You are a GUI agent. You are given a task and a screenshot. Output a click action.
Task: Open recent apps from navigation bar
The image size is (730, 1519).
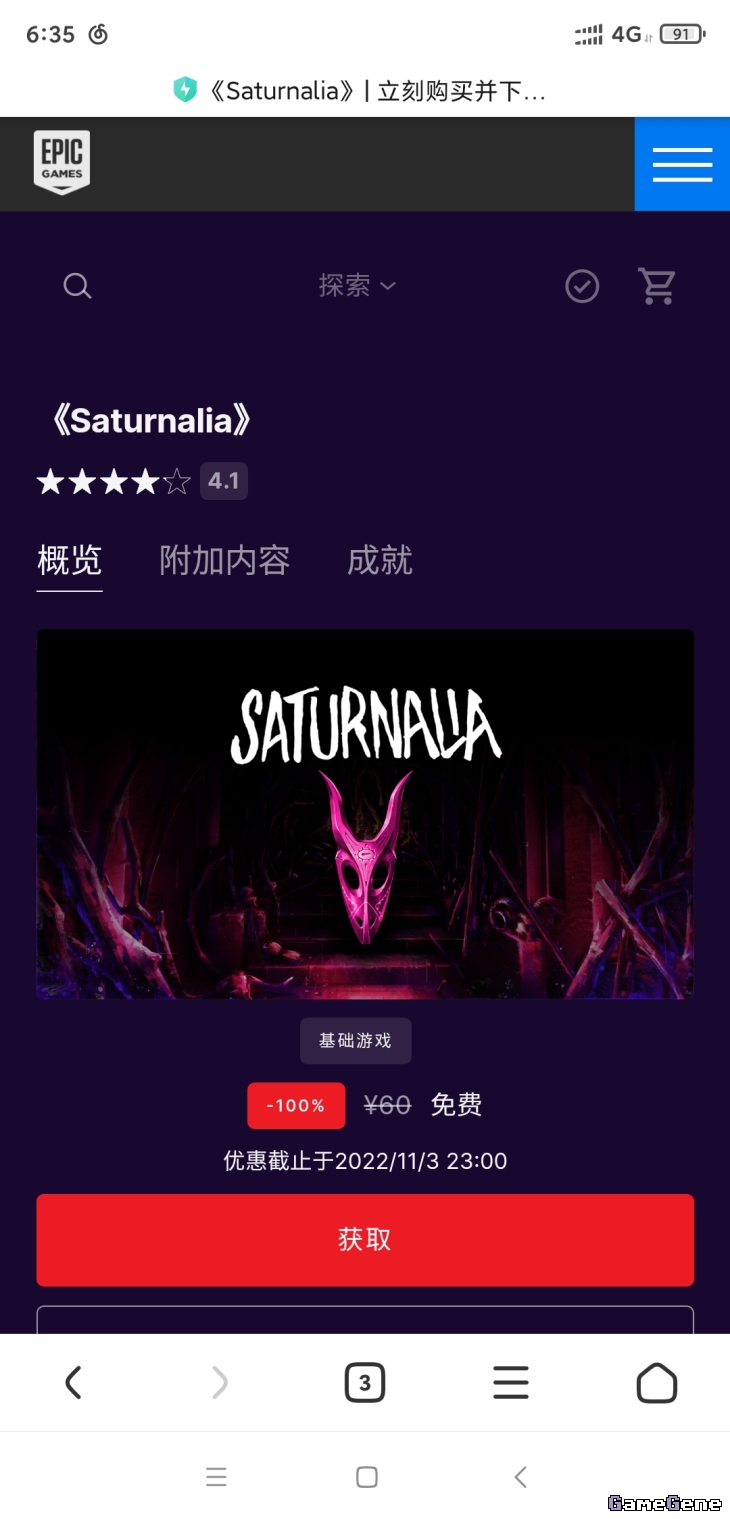coord(216,1477)
